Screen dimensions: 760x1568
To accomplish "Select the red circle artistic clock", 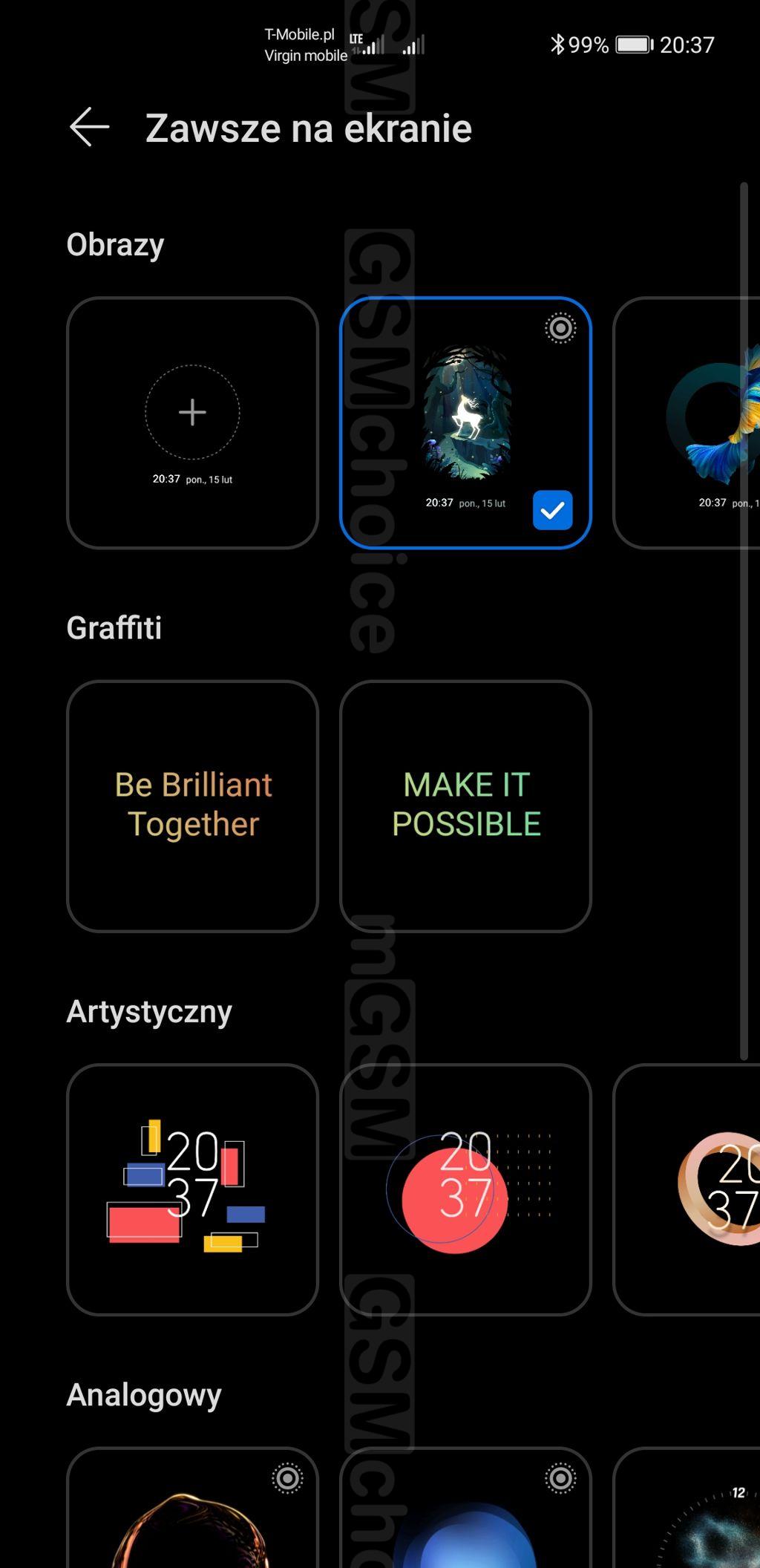I will 465,1189.
